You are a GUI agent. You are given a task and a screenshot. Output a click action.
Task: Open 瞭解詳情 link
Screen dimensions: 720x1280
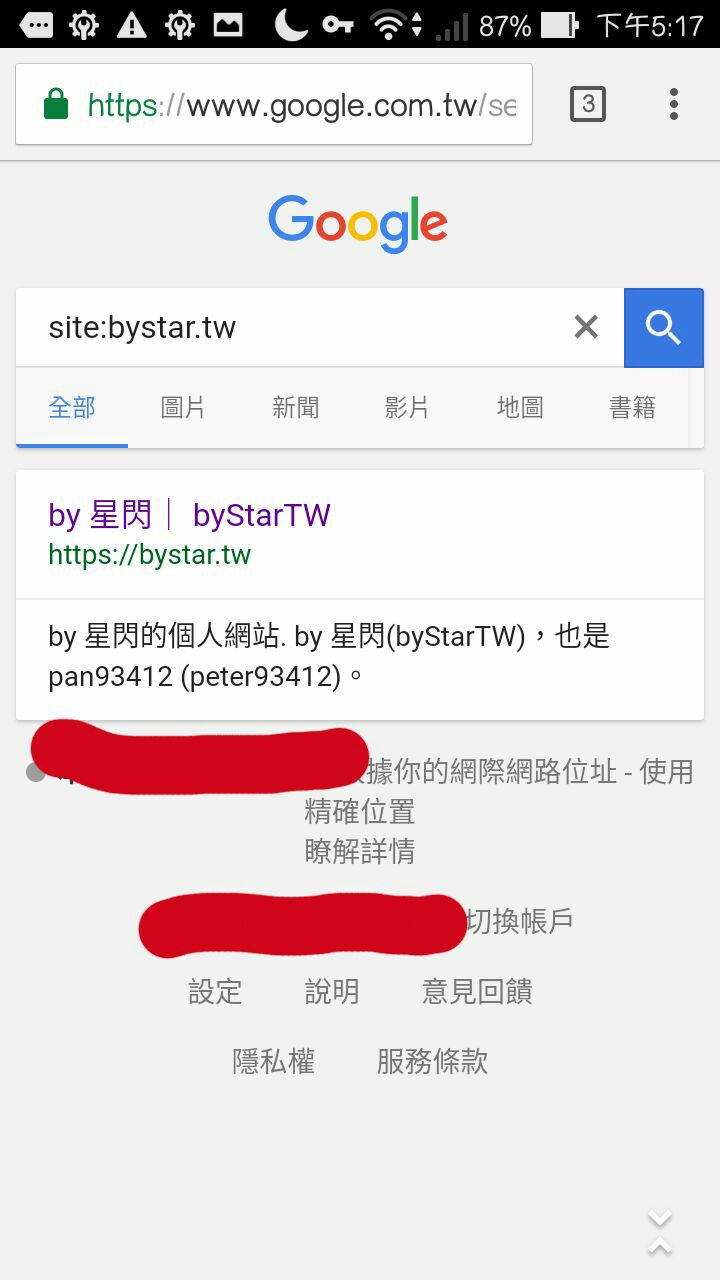pyautogui.click(x=360, y=851)
